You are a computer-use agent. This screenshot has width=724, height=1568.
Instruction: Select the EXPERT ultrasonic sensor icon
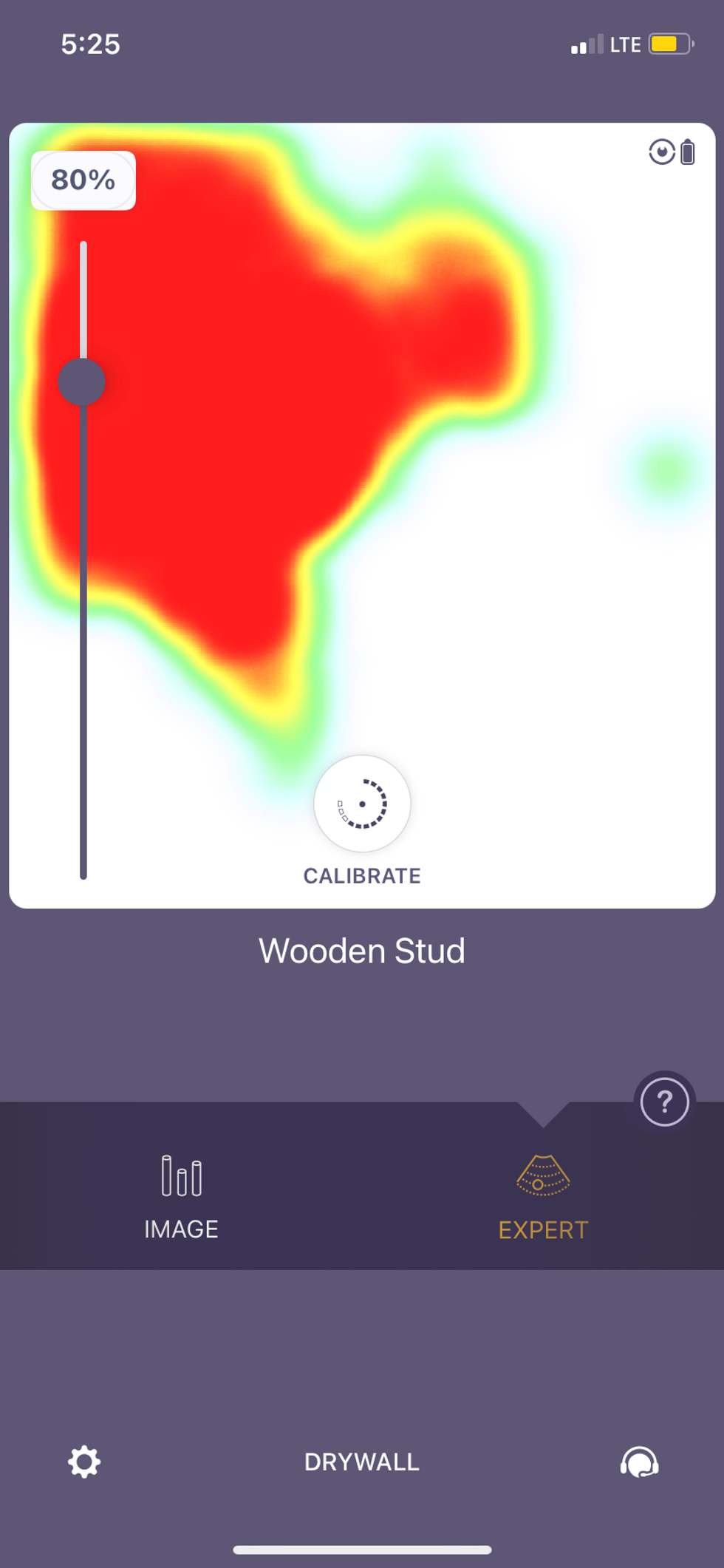click(x=543, y=1174)
